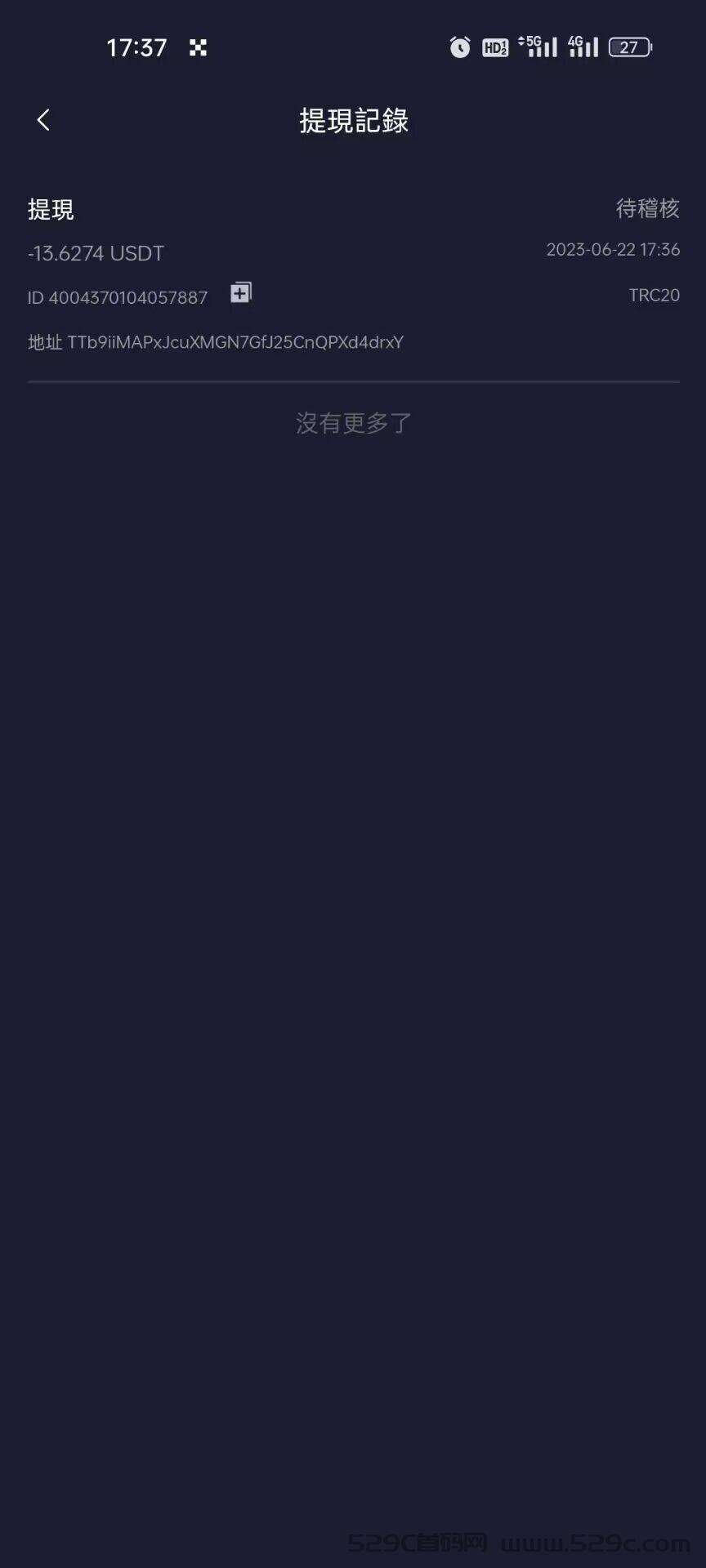Go back from withdrawal records
This screenshot has width=706, height=1568.
(x=43, y=120)
